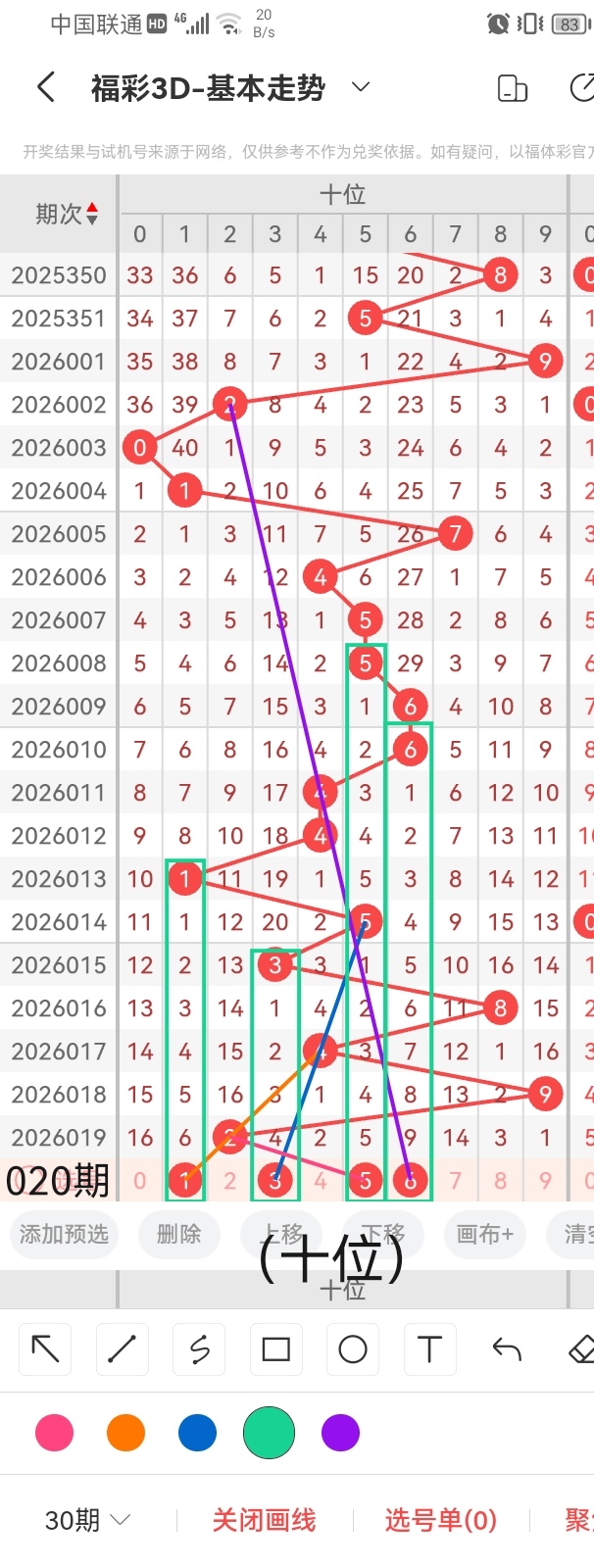Tap the screen orientation icon in header

click(513, 88)
